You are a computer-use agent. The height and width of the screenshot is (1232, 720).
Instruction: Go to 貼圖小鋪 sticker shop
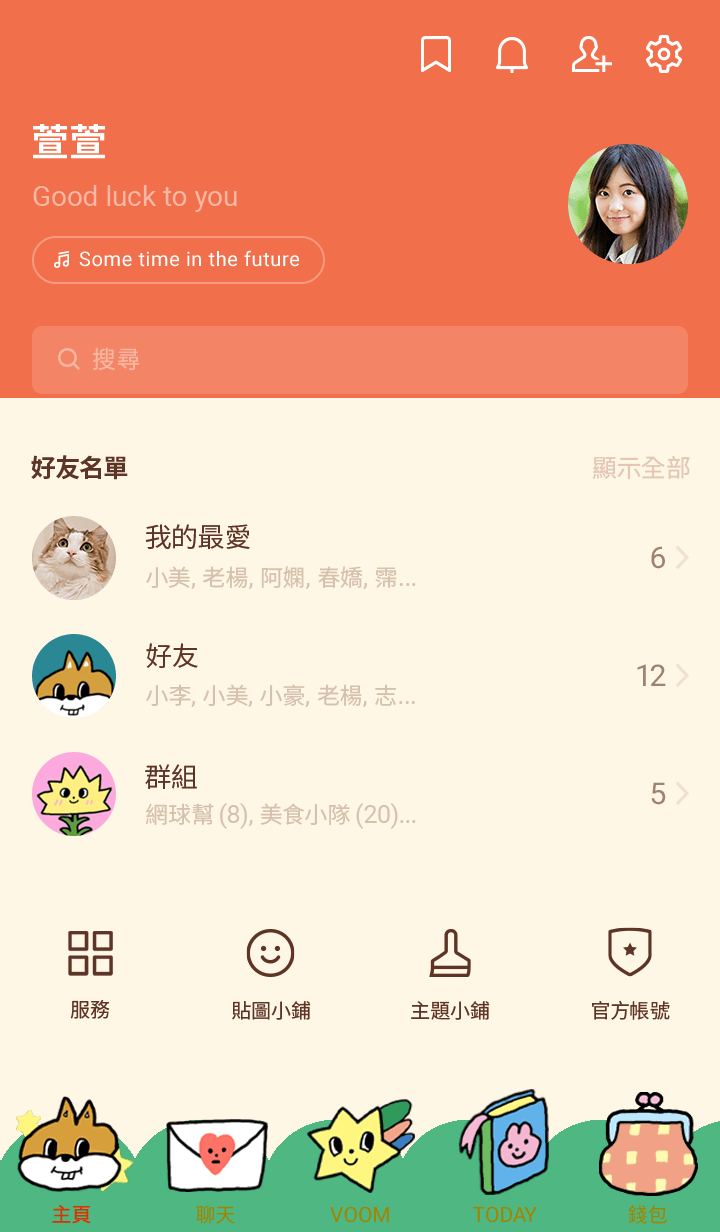[x=270, y=972]
